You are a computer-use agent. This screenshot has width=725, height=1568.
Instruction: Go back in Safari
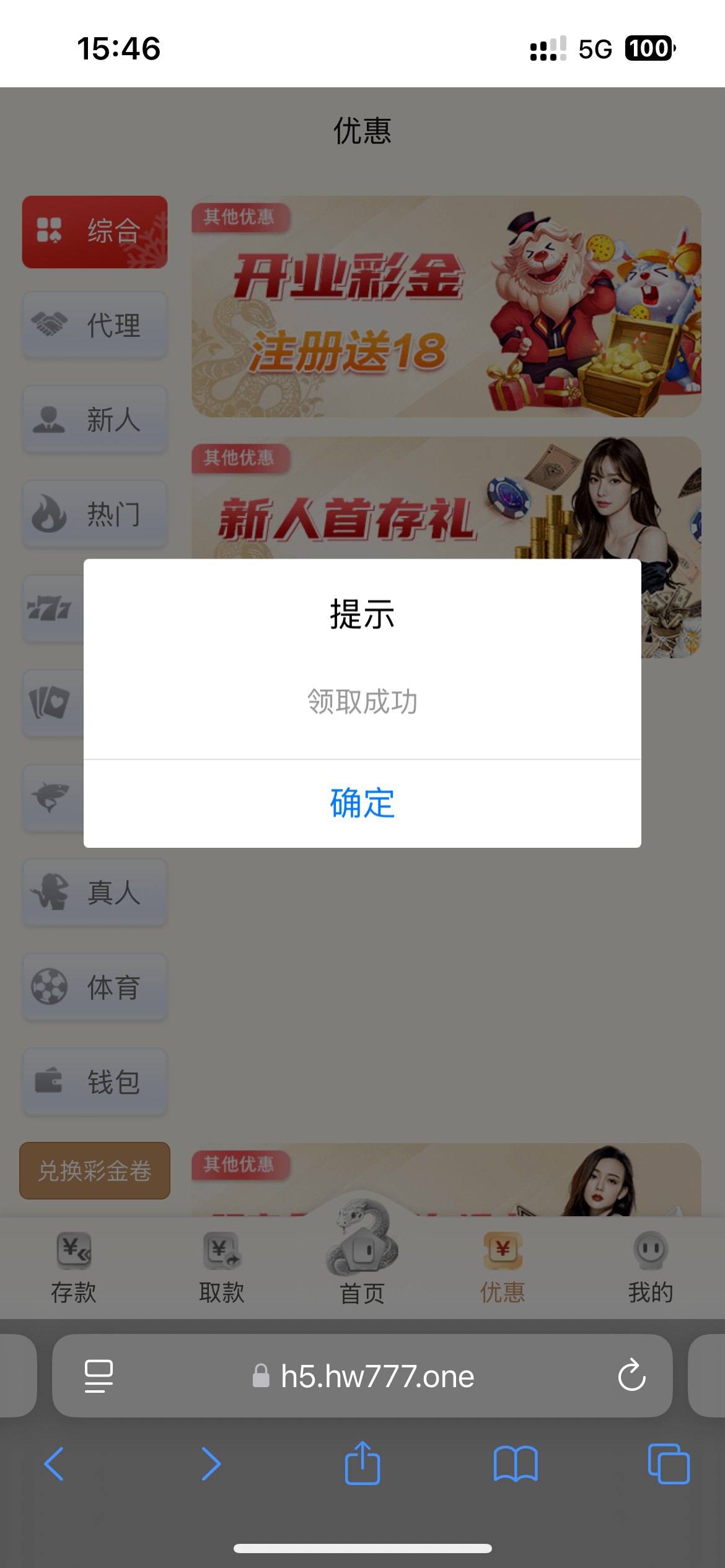pos(55,1463)
